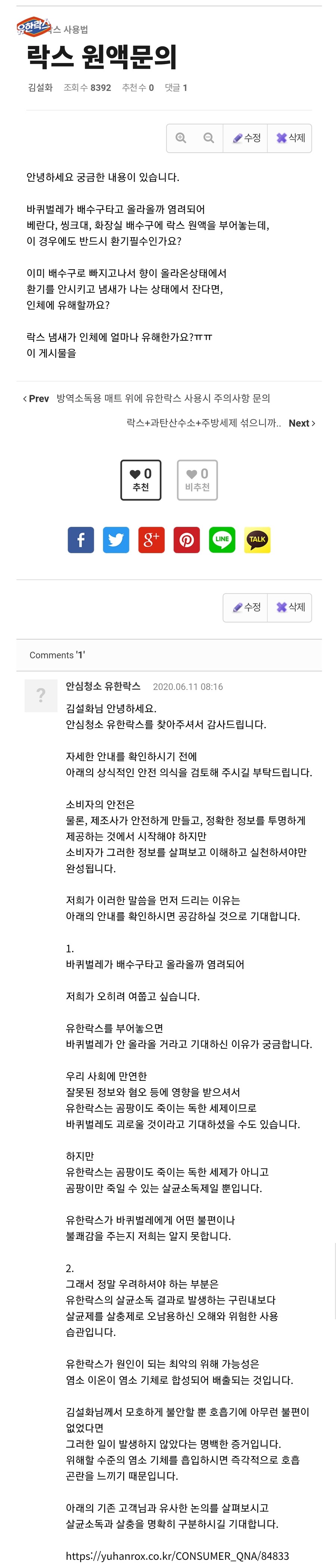The height and width of the screenshot is (1568, 336).
Task: Zoom in the post text
Action: (181, 138)
